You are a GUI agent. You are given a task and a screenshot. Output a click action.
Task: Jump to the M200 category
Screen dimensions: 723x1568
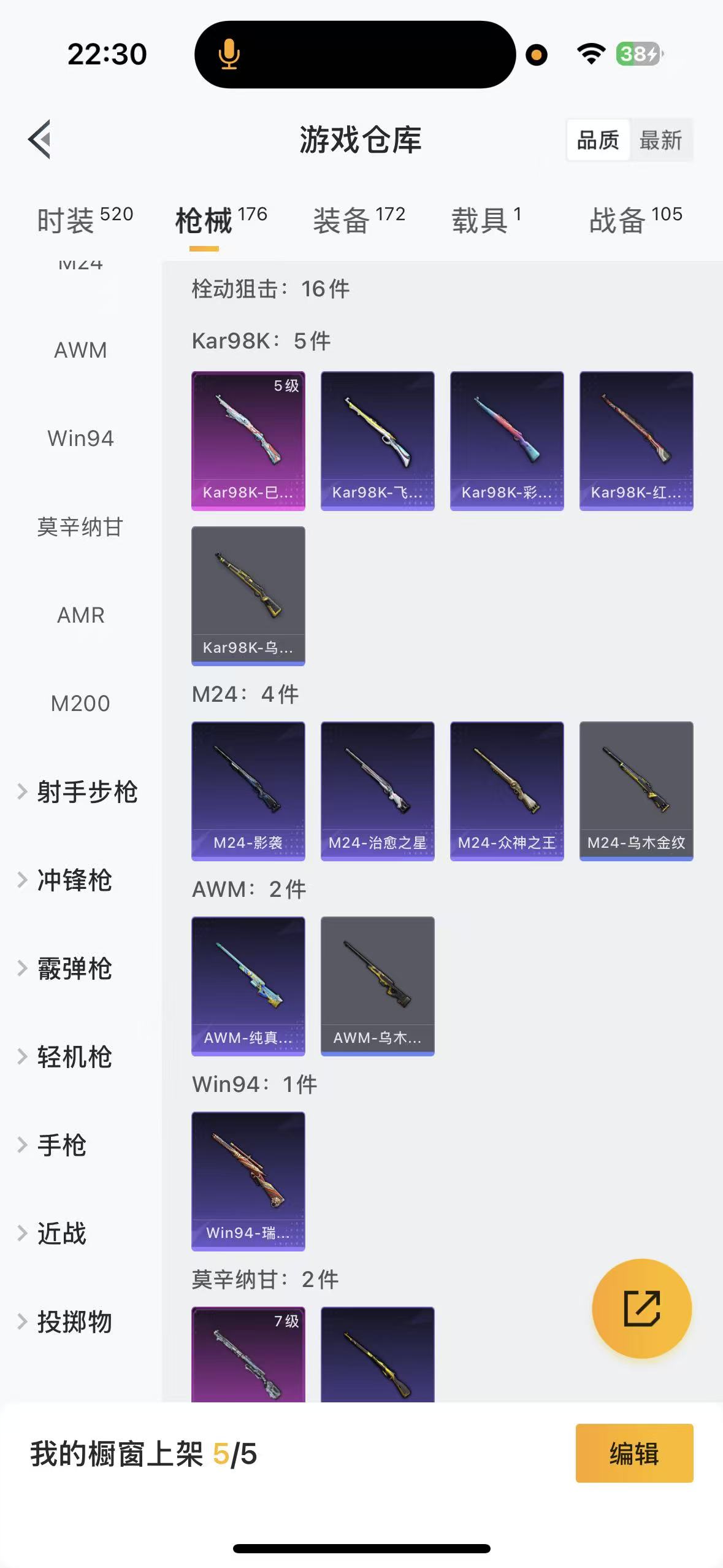[80, 703]
